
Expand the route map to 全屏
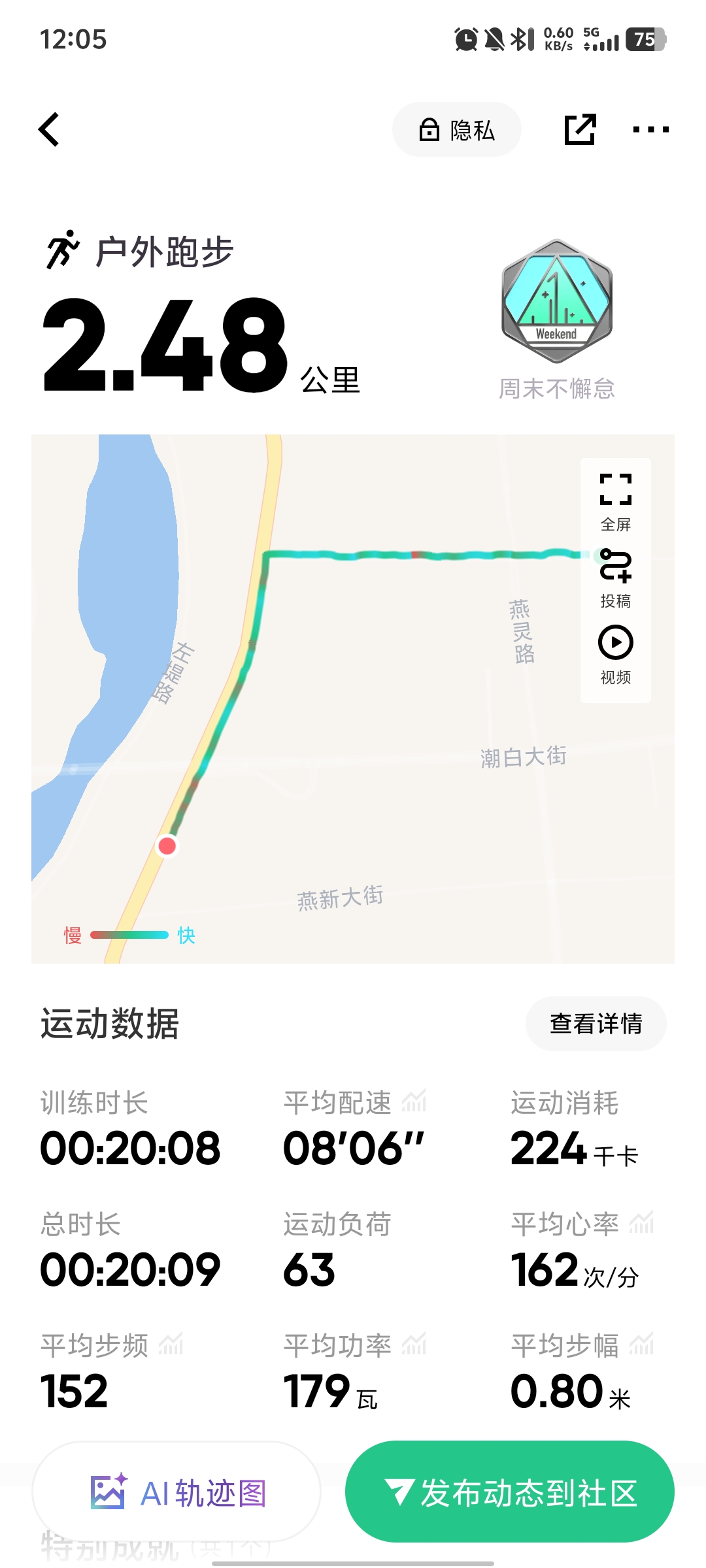point(615,500)
